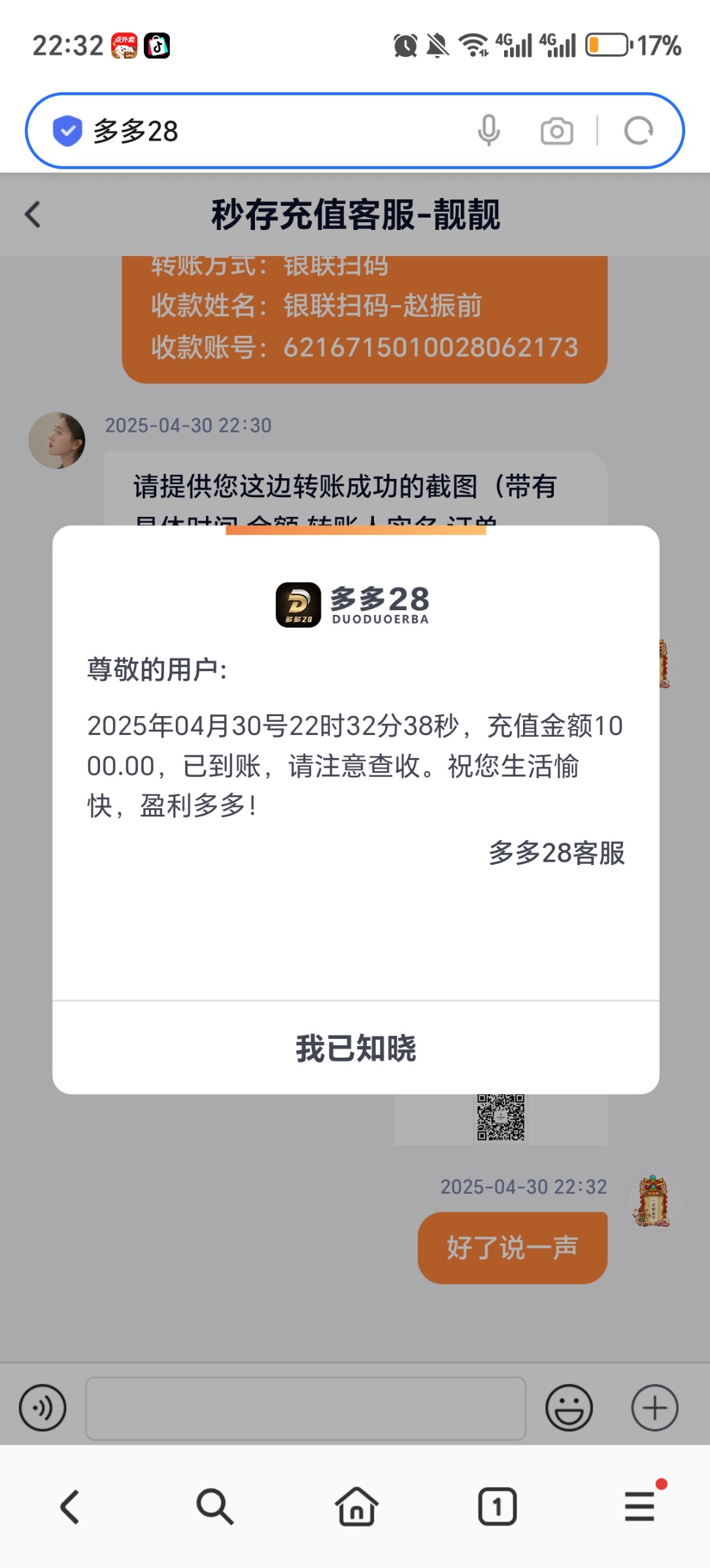Go to the browser home page
The height and width of the screenshot is (1568, 710).
pyautogui.click(x=356, y=1507)
